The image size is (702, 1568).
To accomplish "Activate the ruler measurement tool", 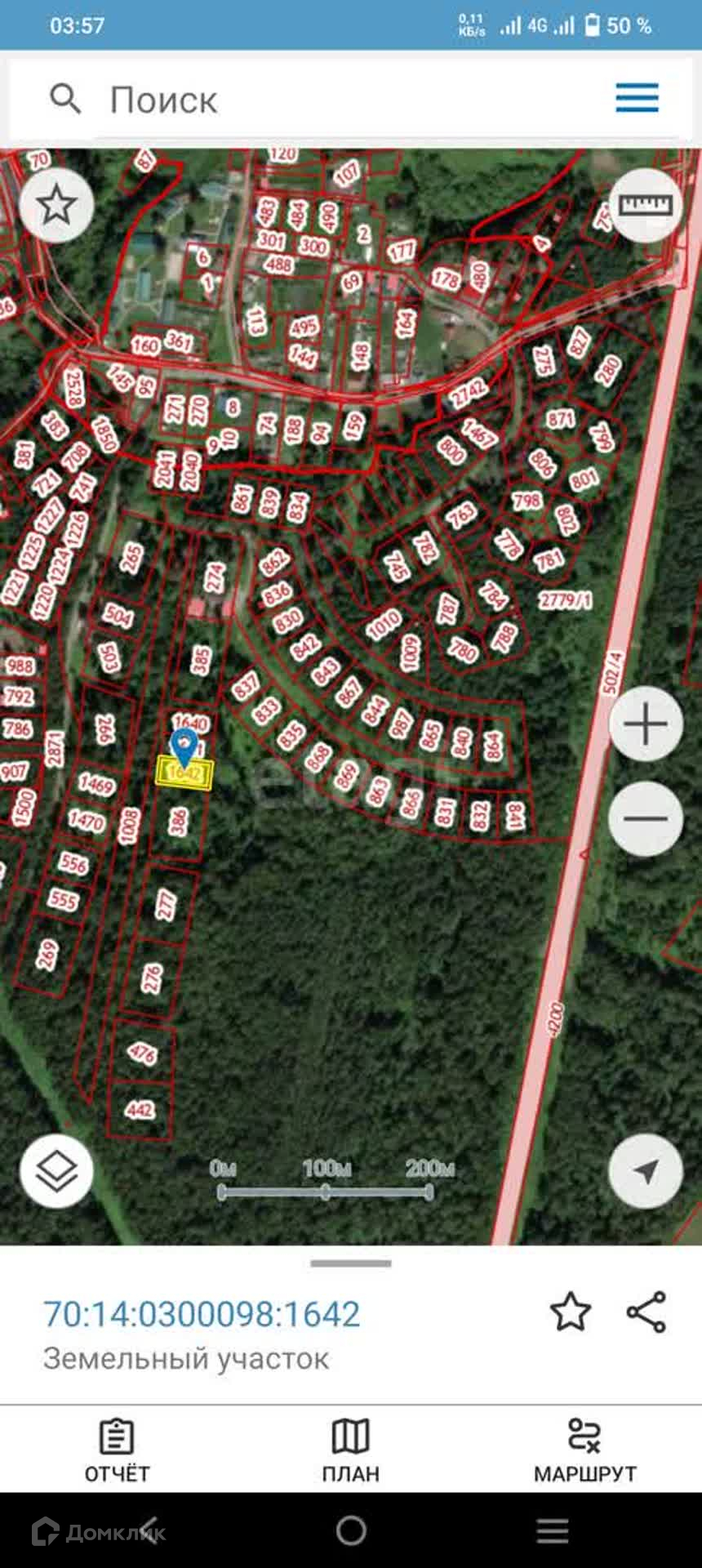I will 646,205.
